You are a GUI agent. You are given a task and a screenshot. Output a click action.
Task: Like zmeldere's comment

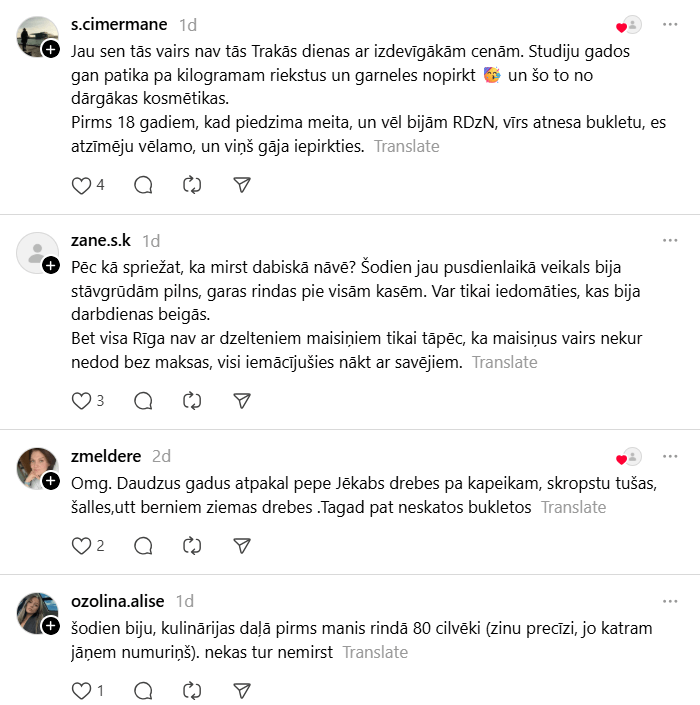(82, 546)
